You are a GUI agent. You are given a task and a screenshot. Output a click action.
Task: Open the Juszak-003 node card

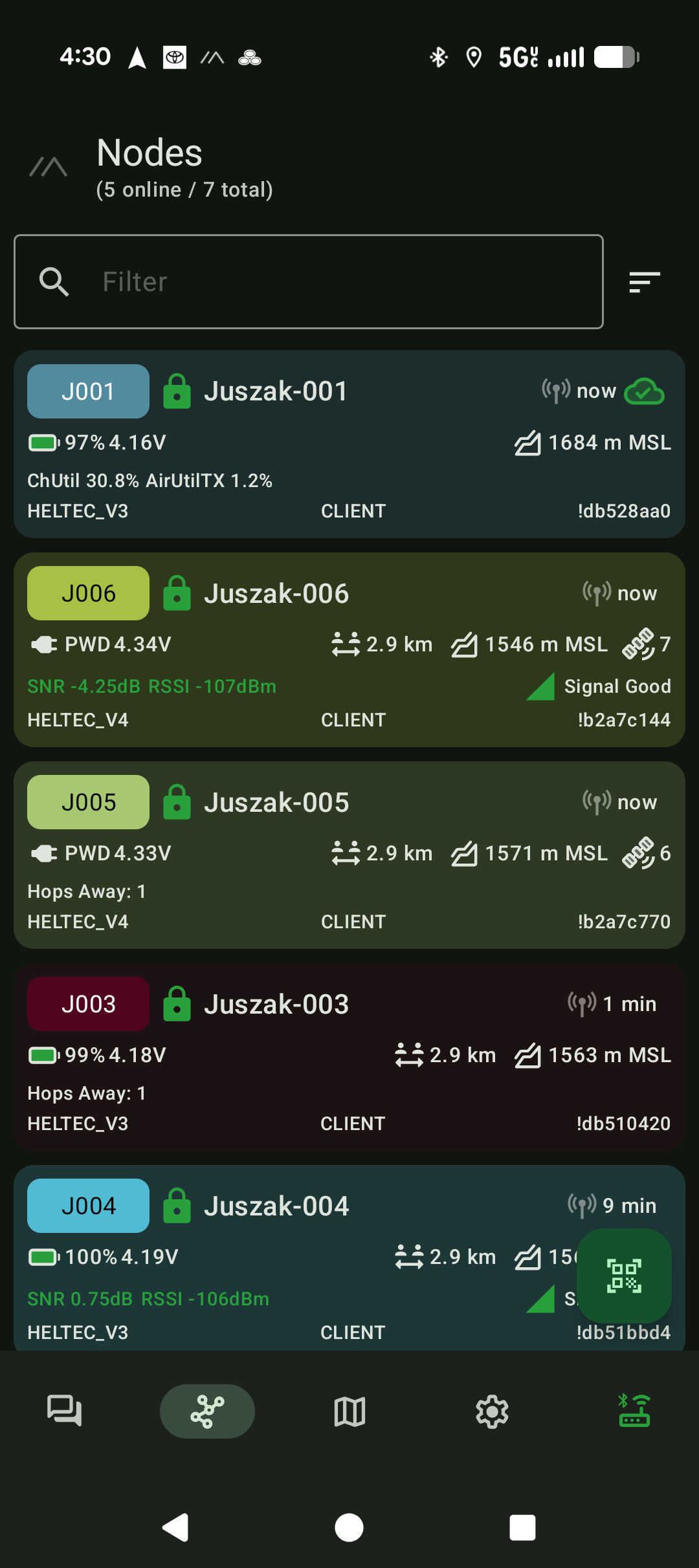tap(349, 1057)
